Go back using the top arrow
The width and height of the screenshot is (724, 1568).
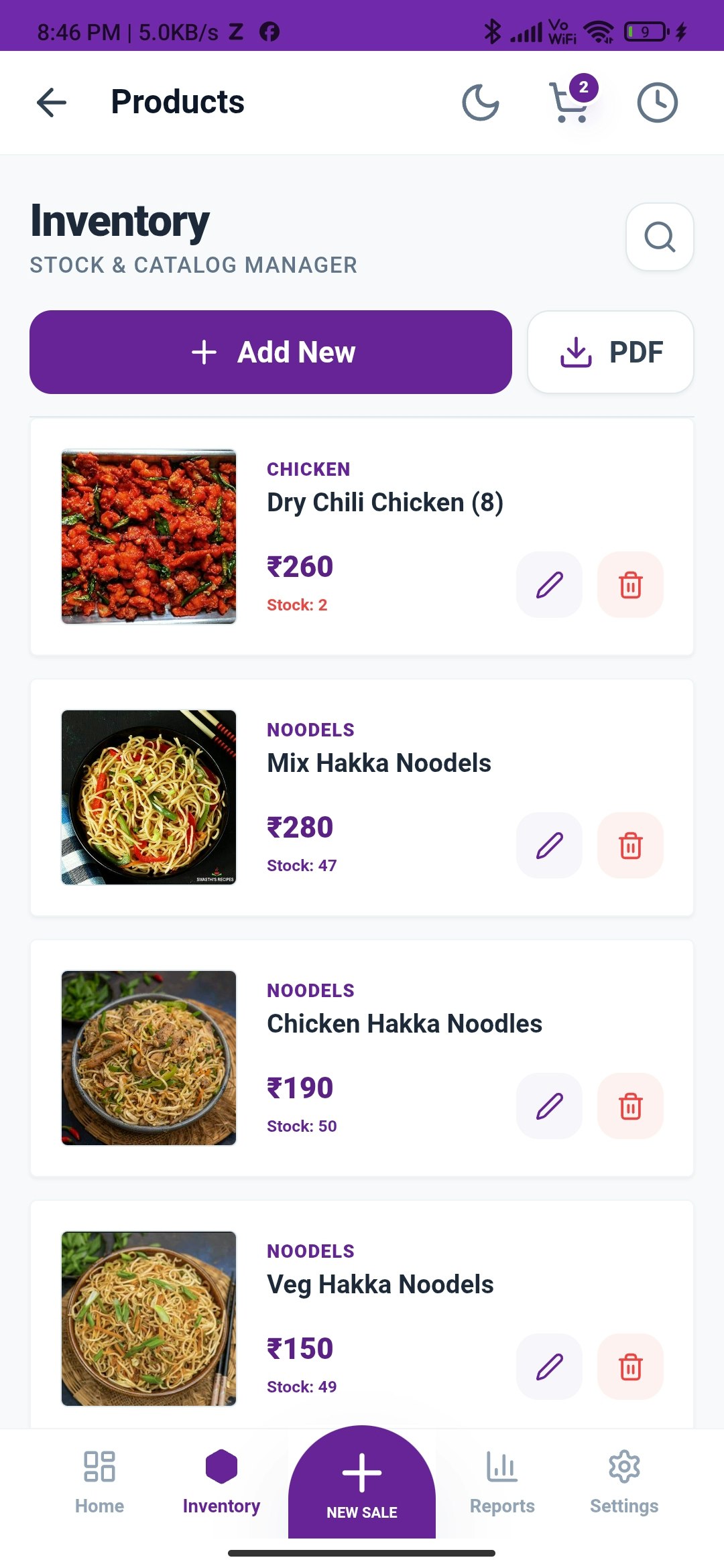pos(52,103)
